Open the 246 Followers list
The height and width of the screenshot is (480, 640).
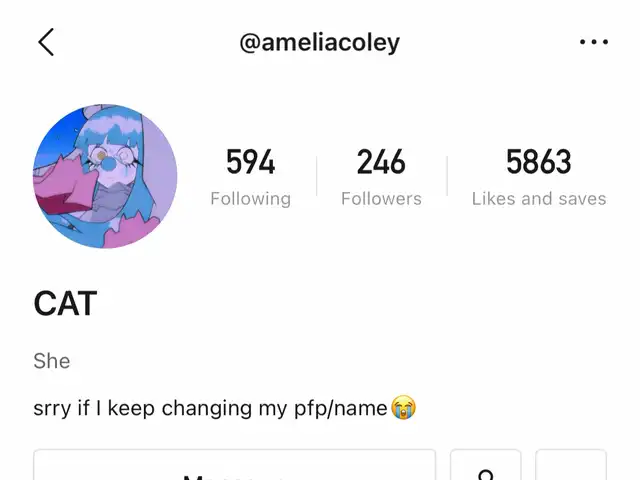click(381, 176)
